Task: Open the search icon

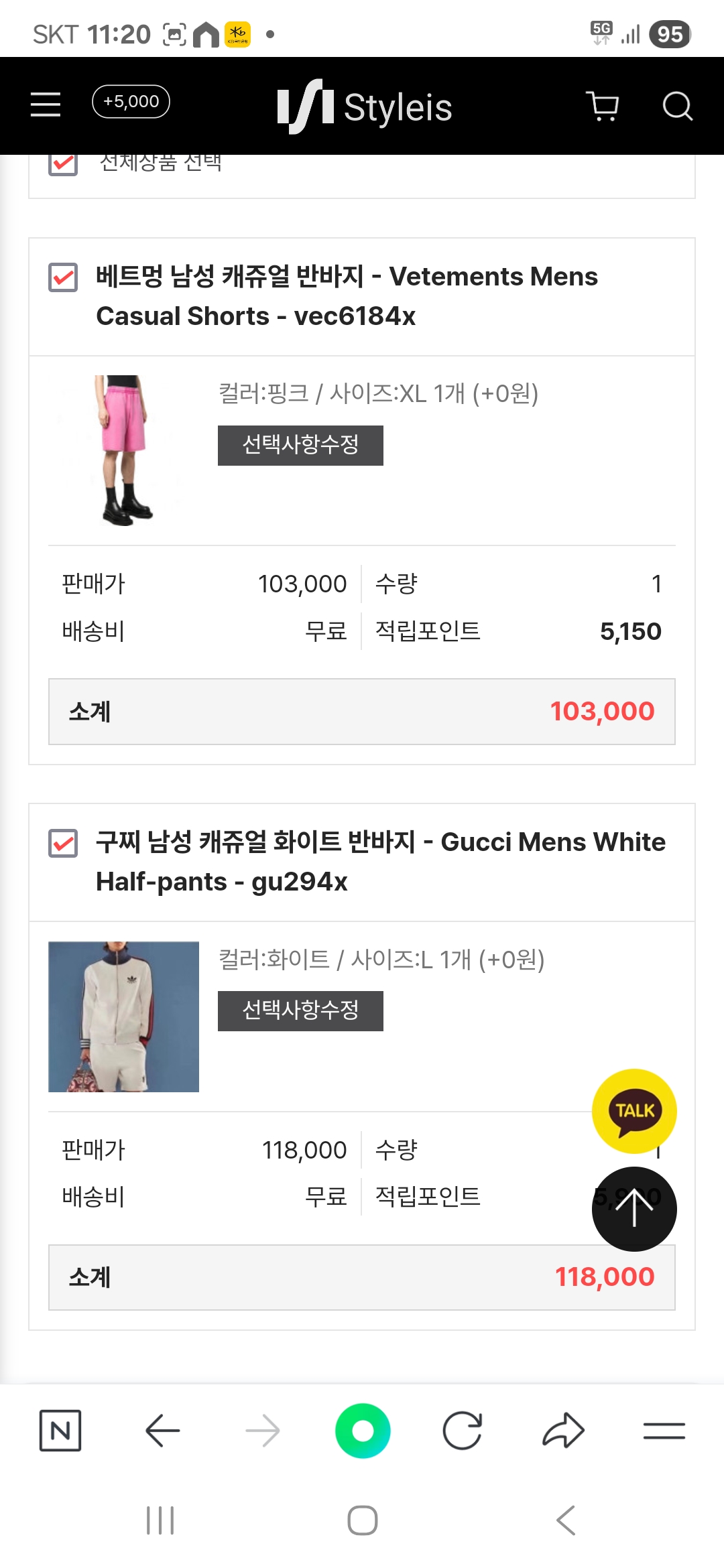Action: point(677,106)
